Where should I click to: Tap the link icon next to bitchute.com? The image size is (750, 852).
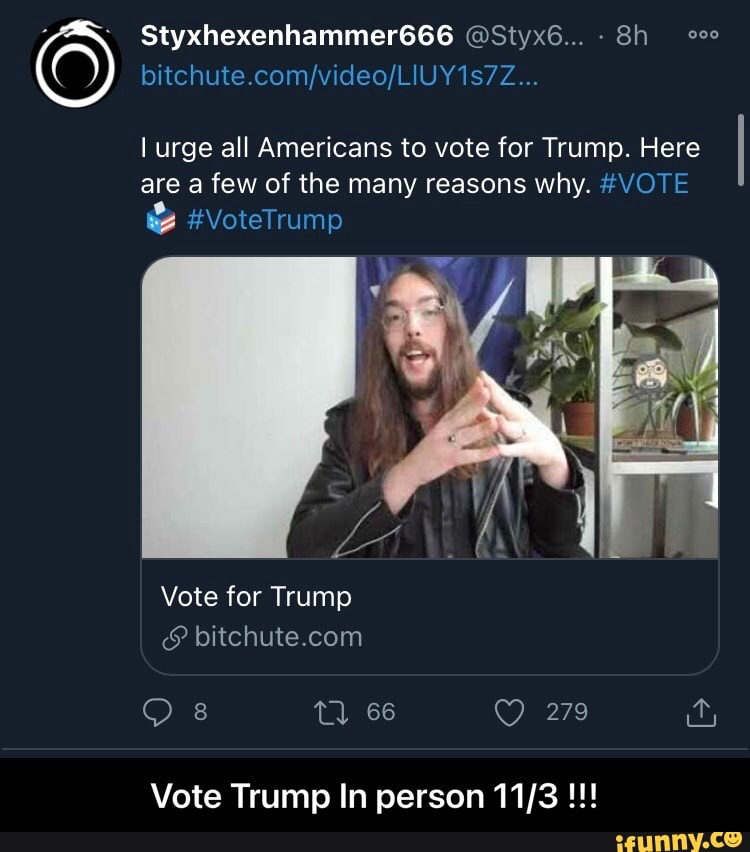[174, 636]
